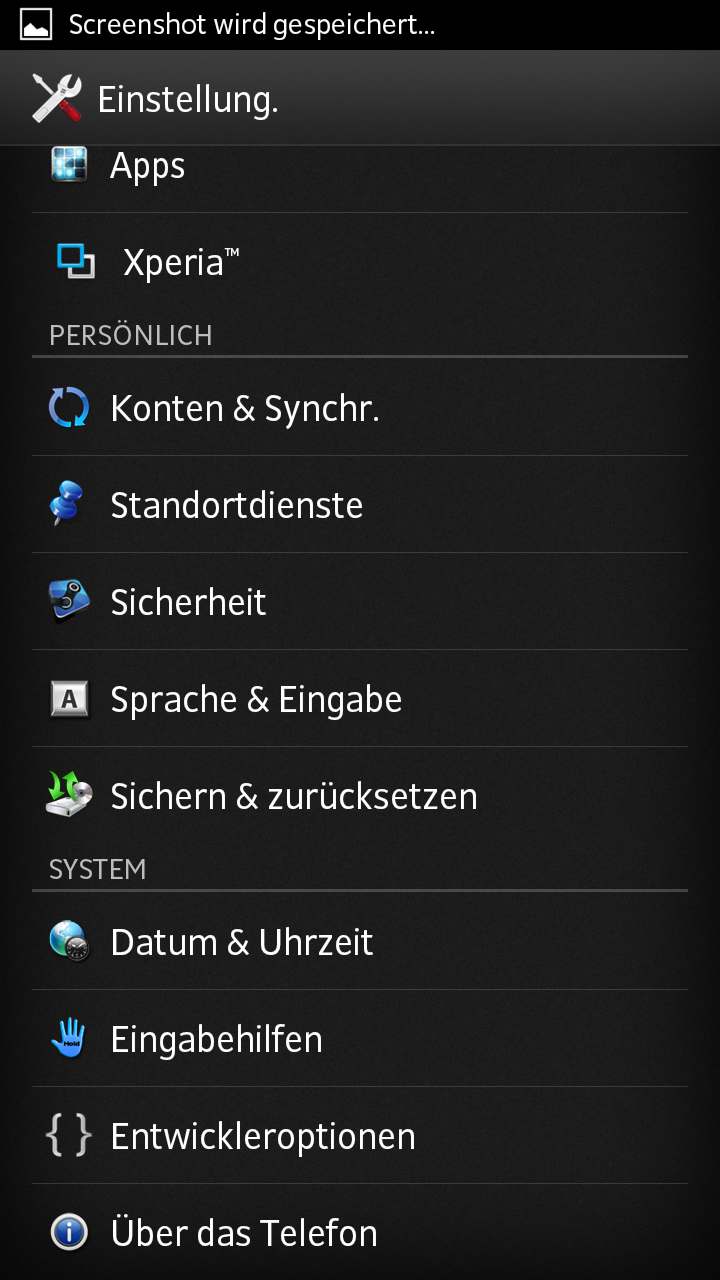The image size is (720, 1280).
Task: Open Sprache & Eingabe
Action: click(x=360, y=699)
